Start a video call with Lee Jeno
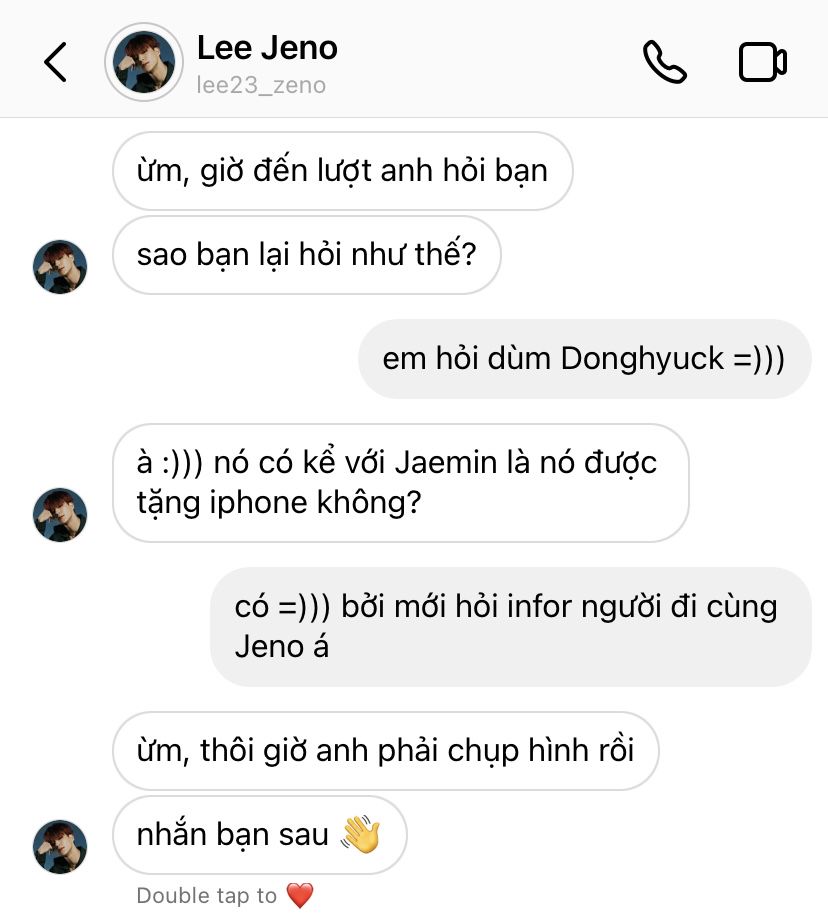 [x=762, y=62]
